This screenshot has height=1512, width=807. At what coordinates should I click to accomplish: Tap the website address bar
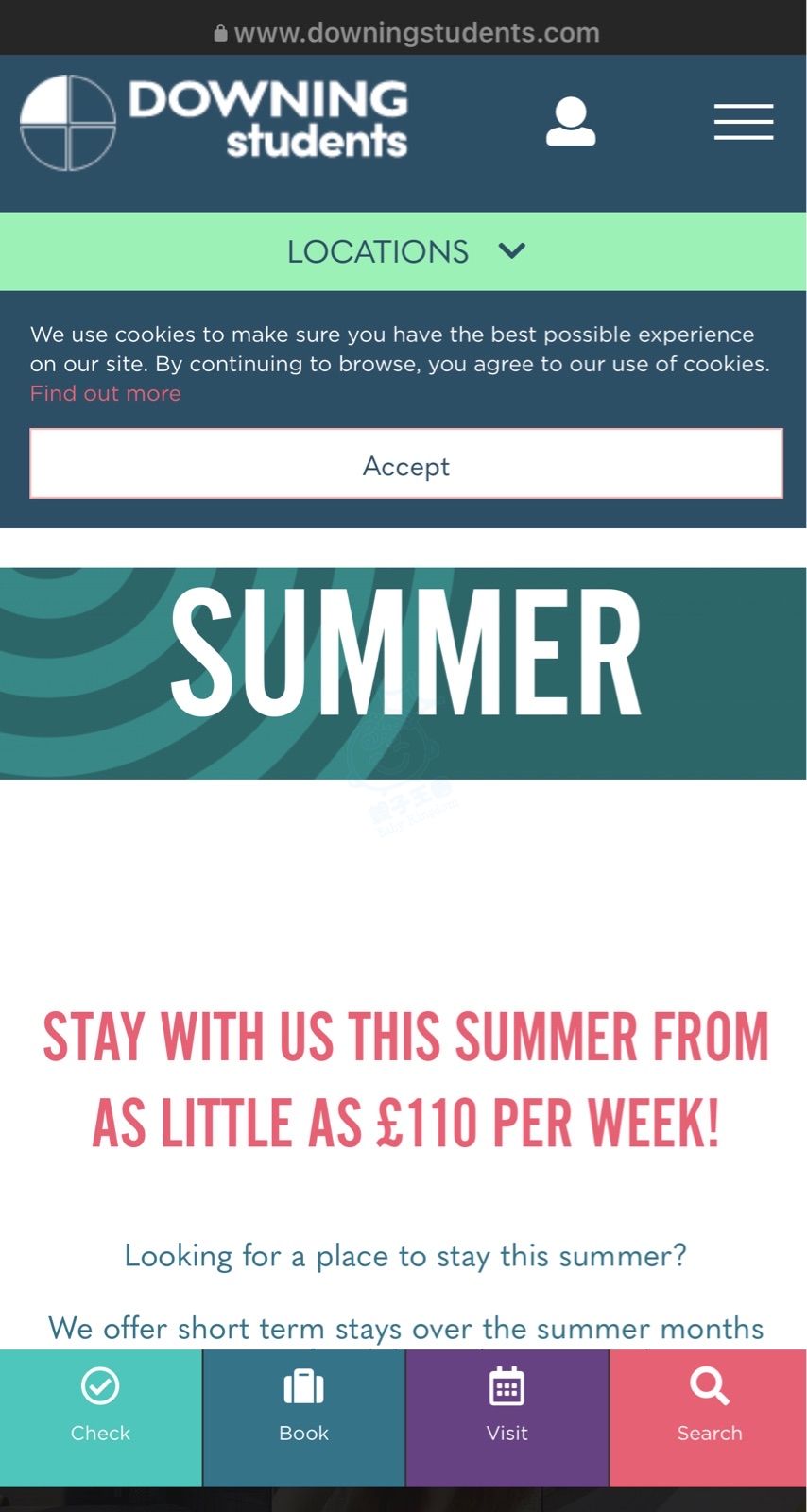click(x=406, y=32)
